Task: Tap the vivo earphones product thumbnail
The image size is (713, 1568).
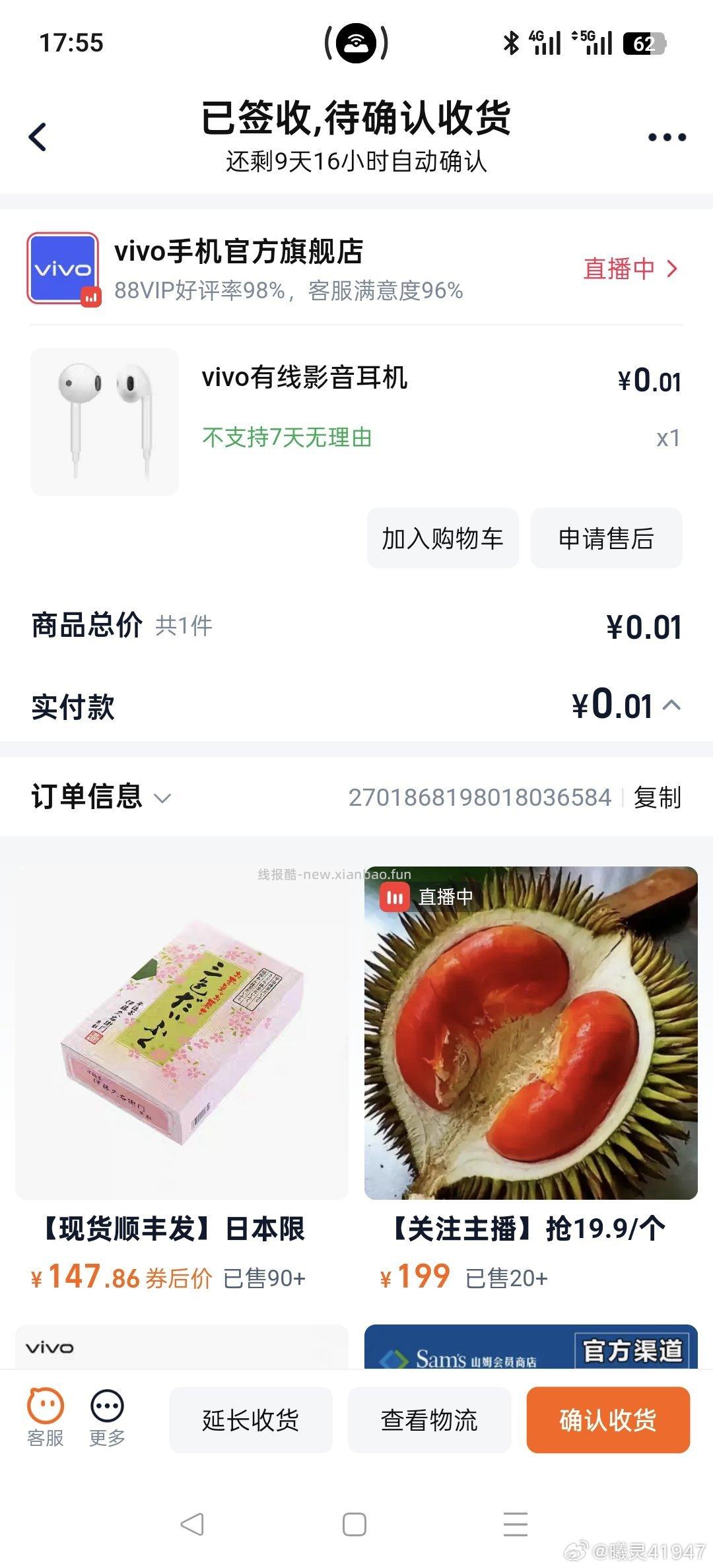Action: tap(104, 421)
